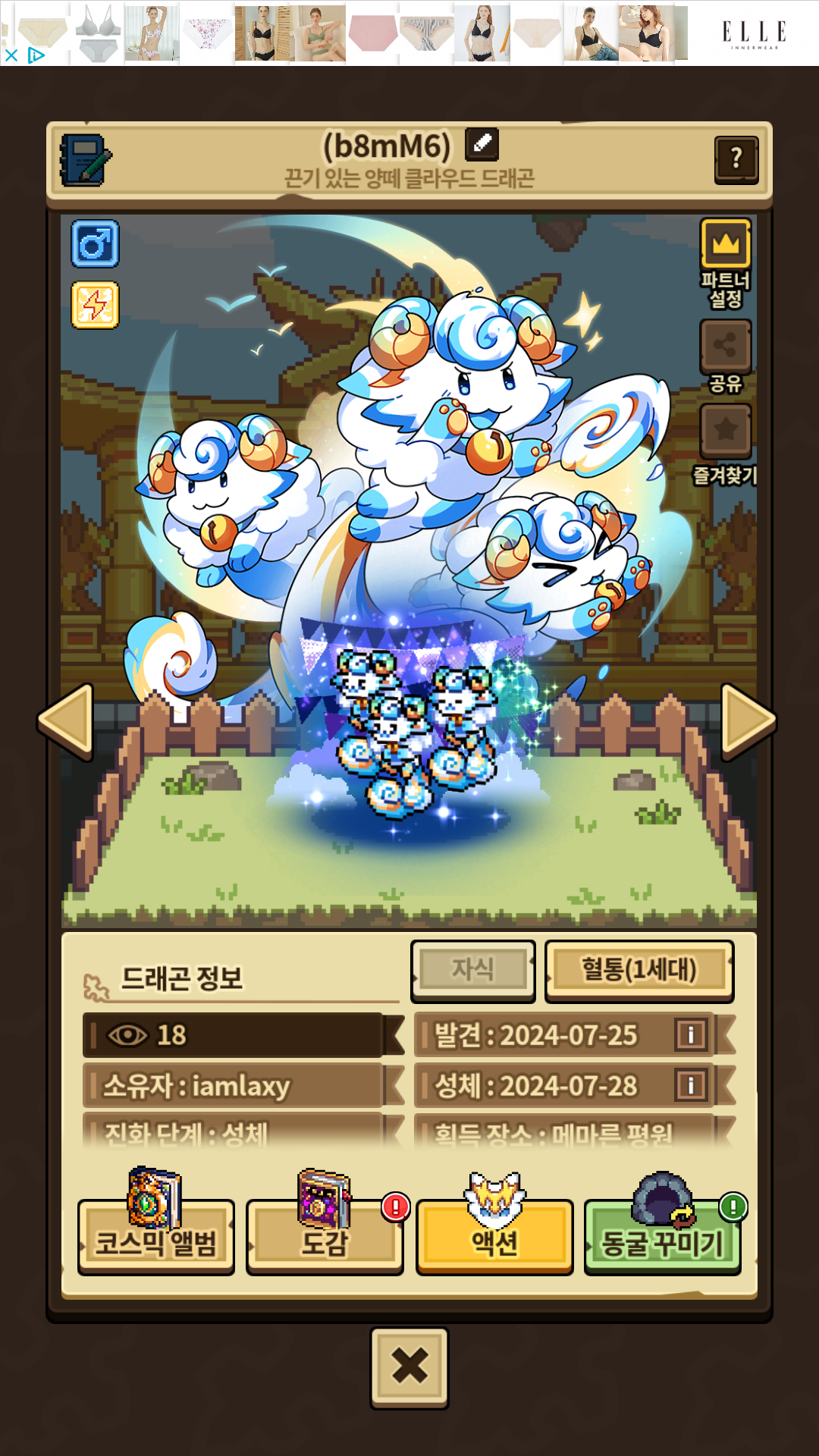819x1456 pixels.
Task: Tap the male gender icon
Action: [95, 244]
